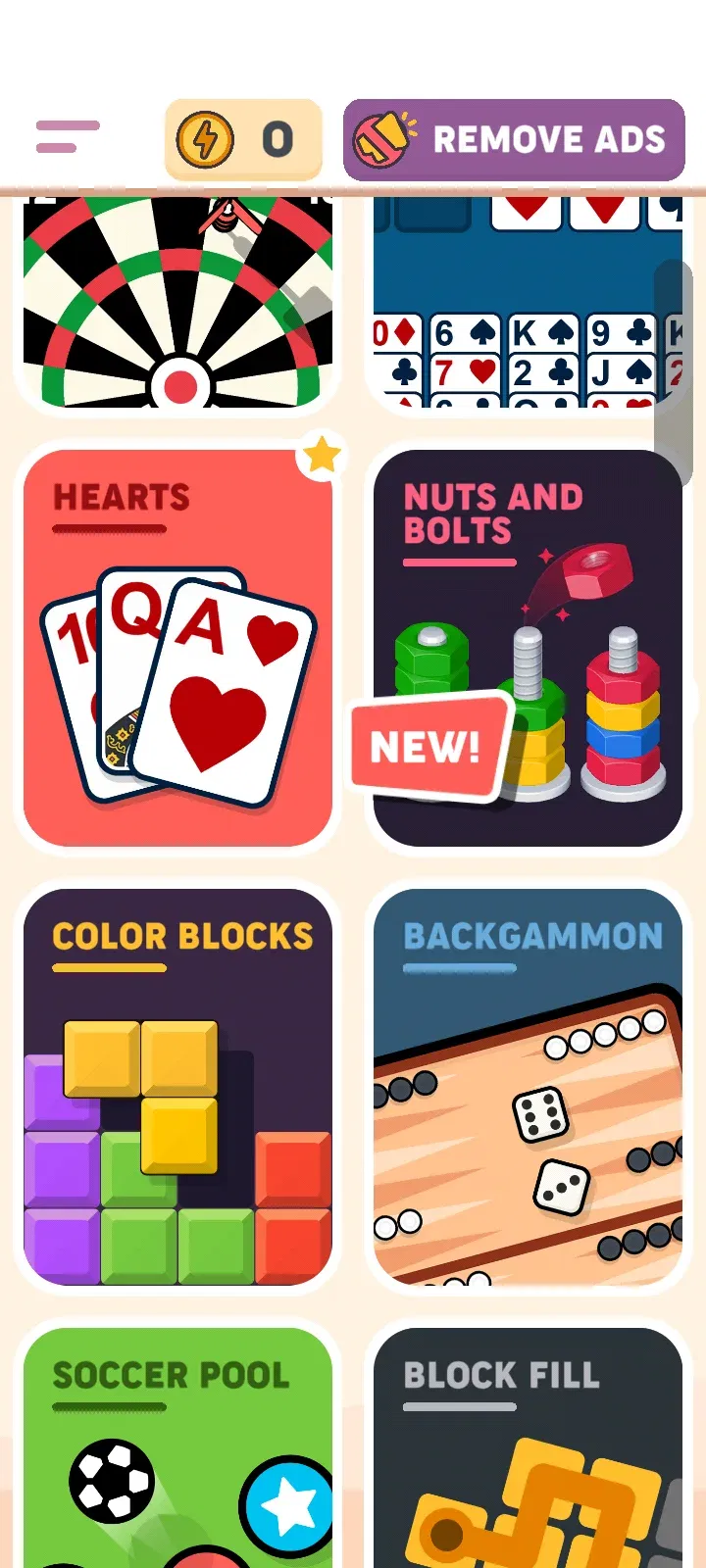
Task: Play the Nuts and Bolts game
Action: point(528,648)
